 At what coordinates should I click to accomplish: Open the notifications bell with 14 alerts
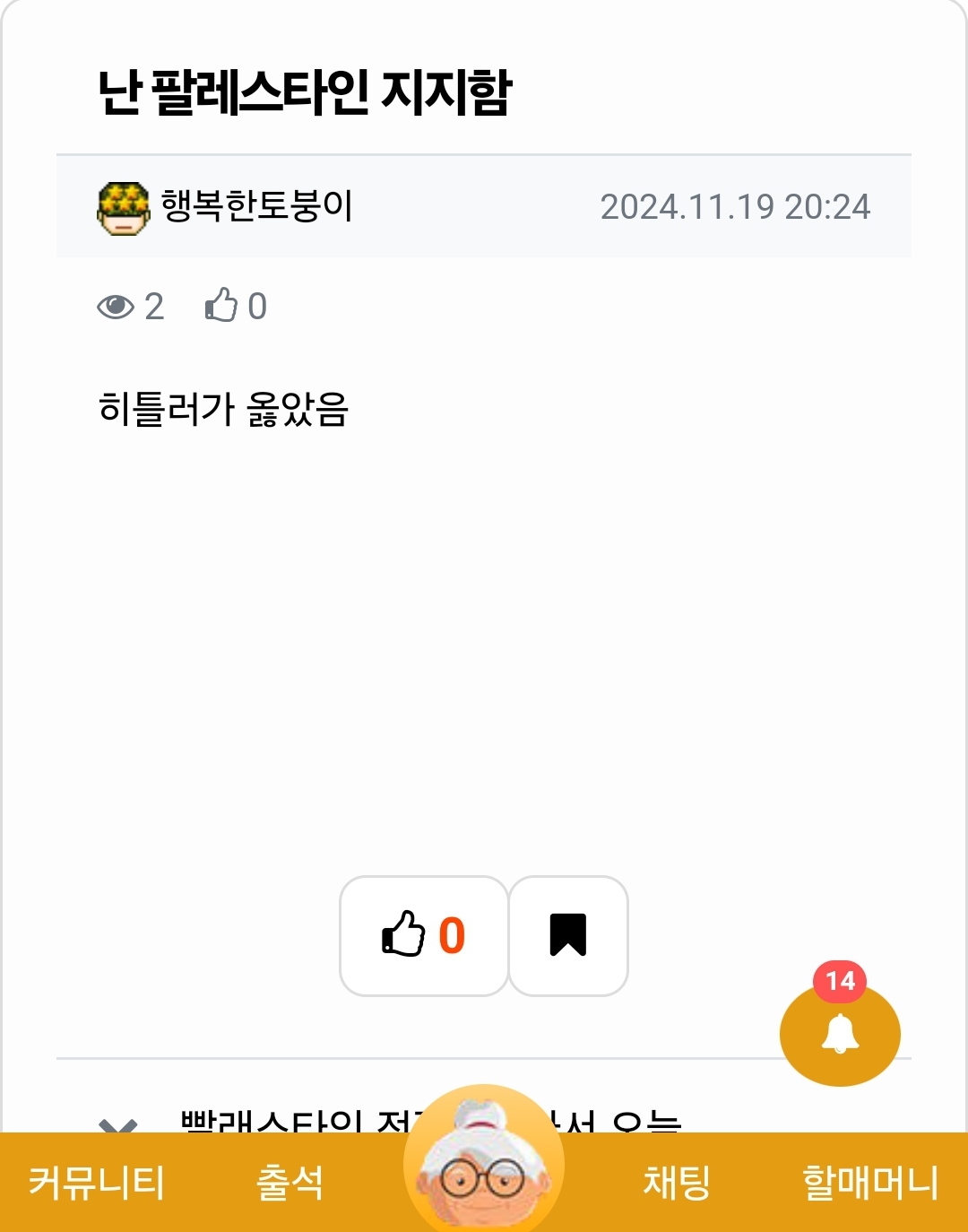pyautogui.click(x=840, y=1034)
